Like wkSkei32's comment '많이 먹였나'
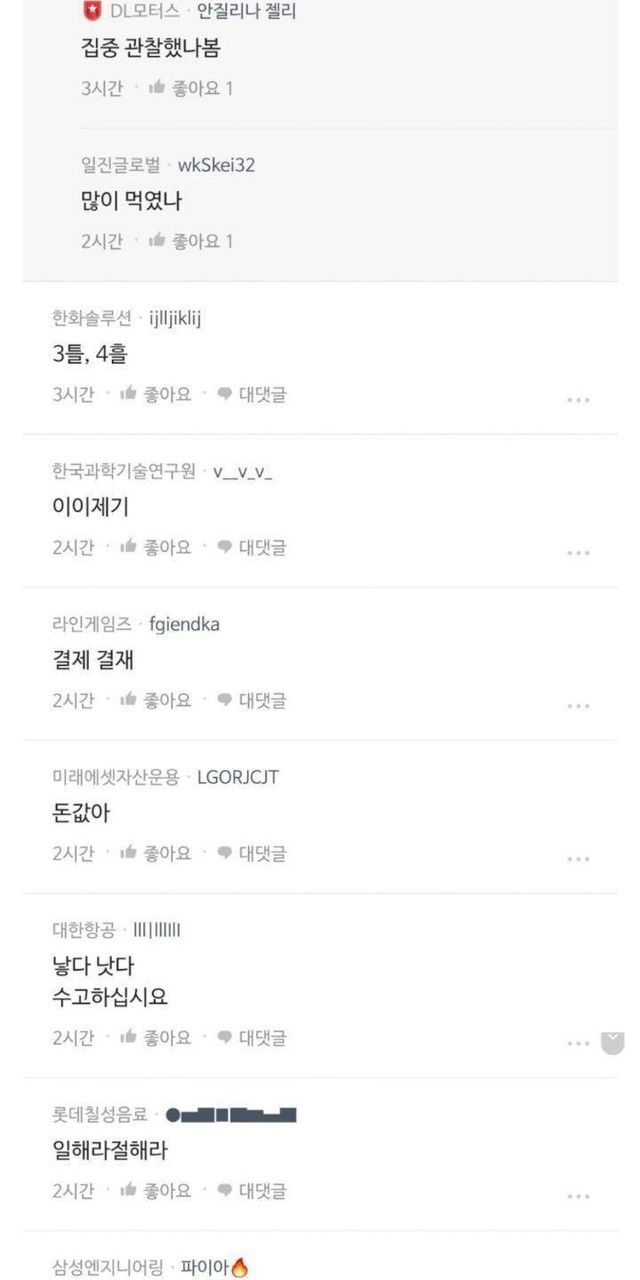The height and width of the screenshot is (1280, 640). click(x=190, y=241)
